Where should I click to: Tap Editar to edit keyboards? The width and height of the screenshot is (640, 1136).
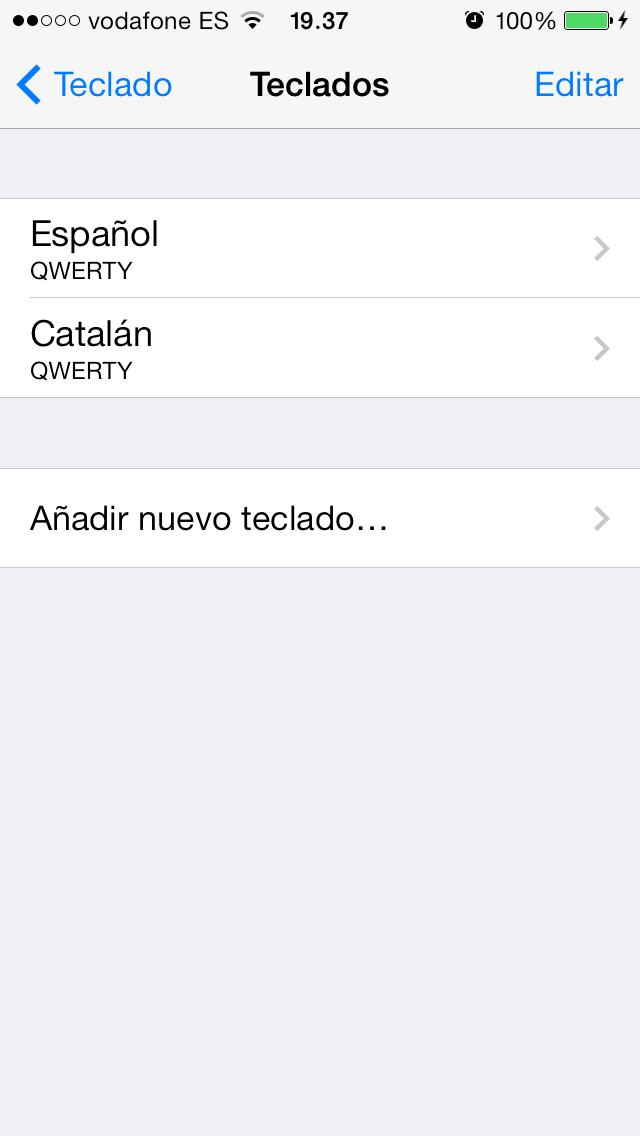click(578, 85)
